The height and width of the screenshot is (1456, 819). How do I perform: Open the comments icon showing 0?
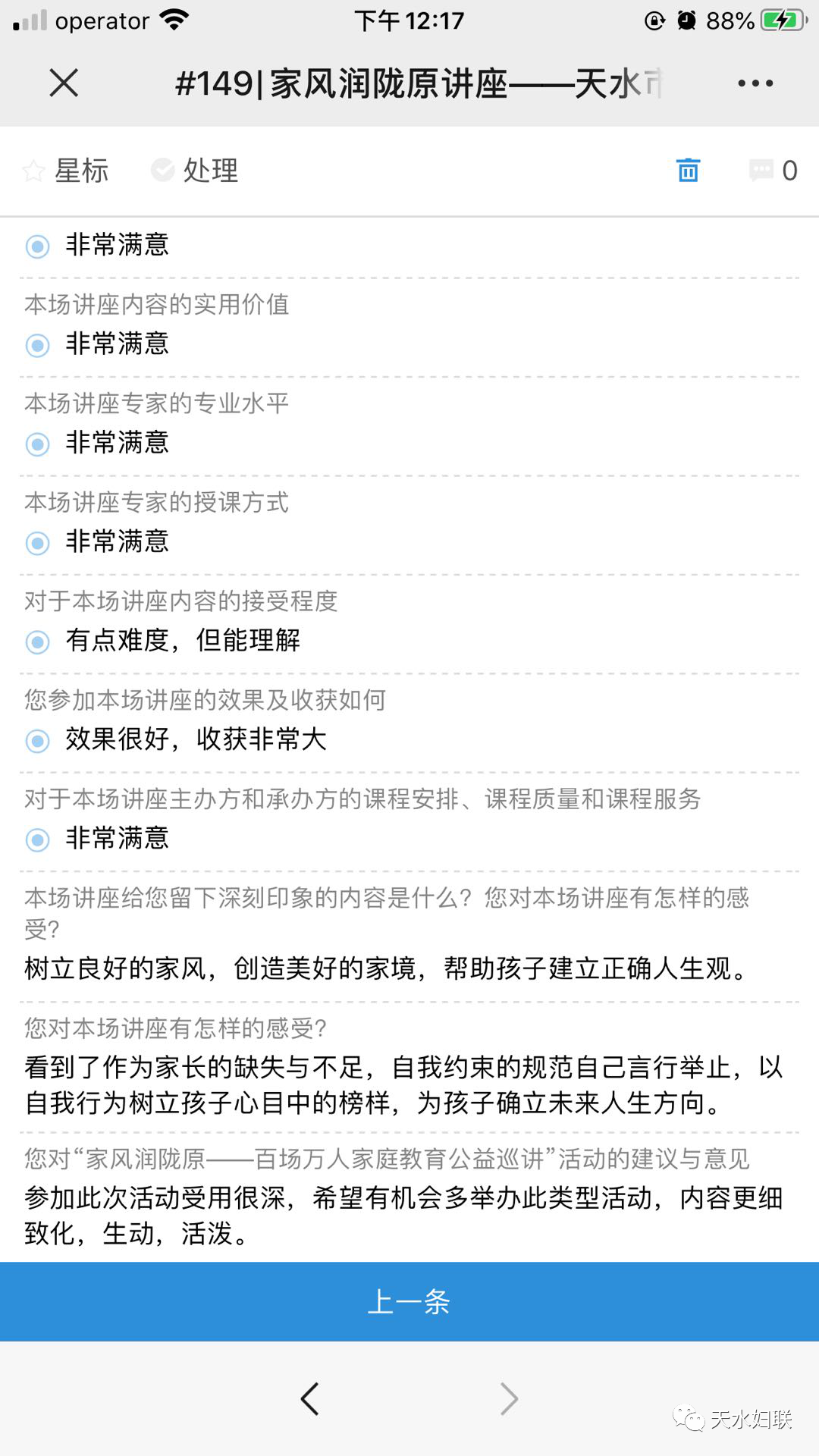point(773,171)
